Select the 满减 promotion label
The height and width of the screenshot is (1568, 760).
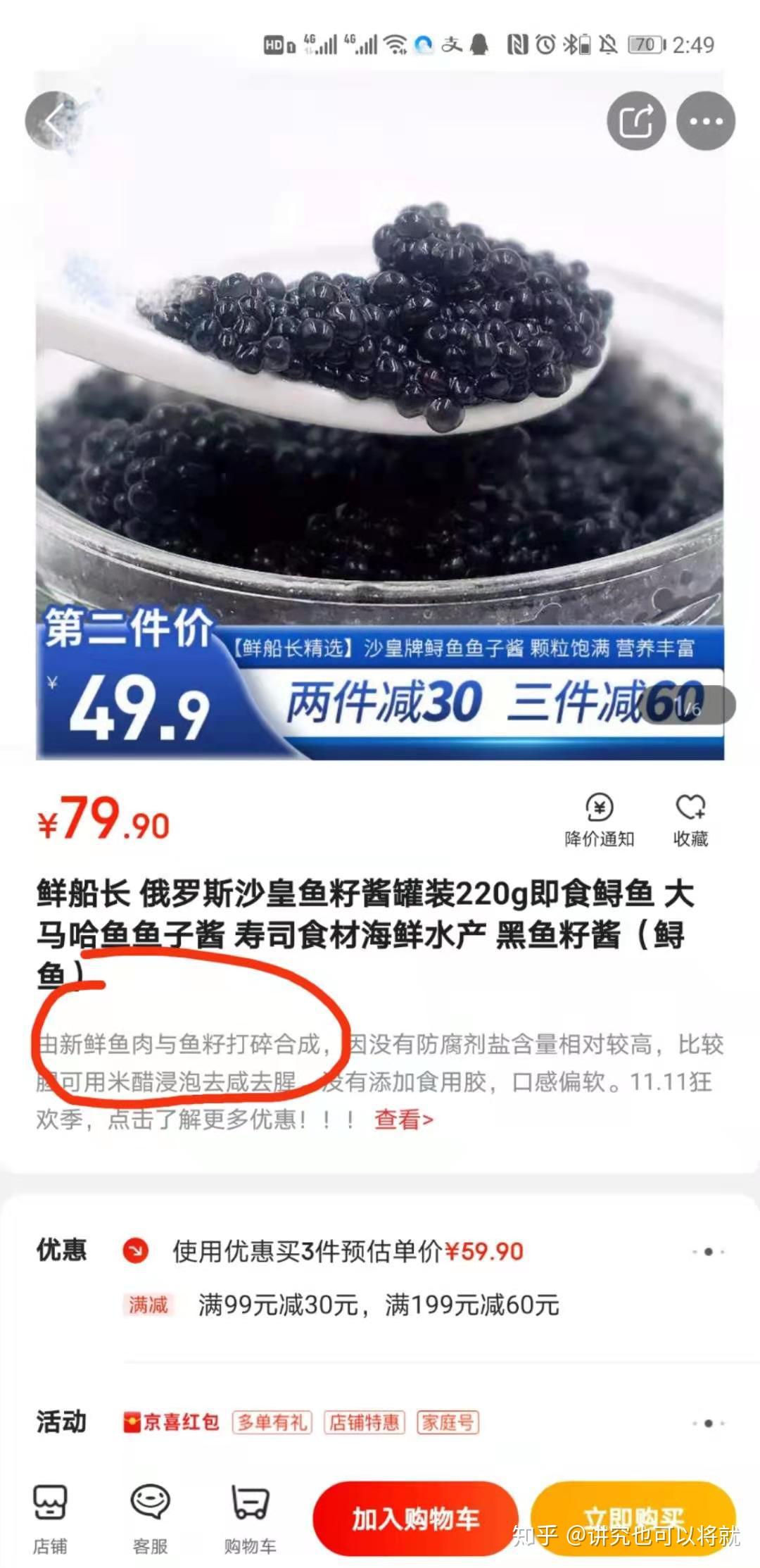tap(148, 1303)
